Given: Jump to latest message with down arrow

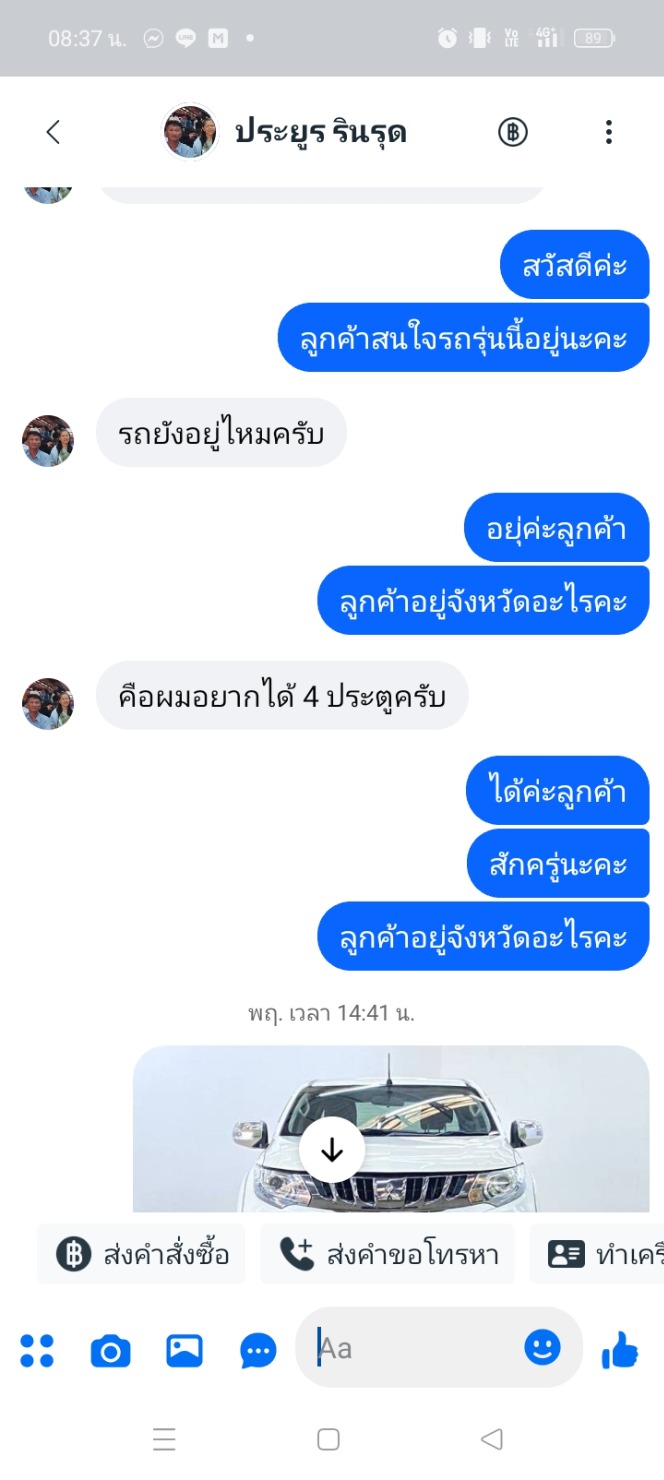Looking at the screenshot, I should pos(332,1150).
